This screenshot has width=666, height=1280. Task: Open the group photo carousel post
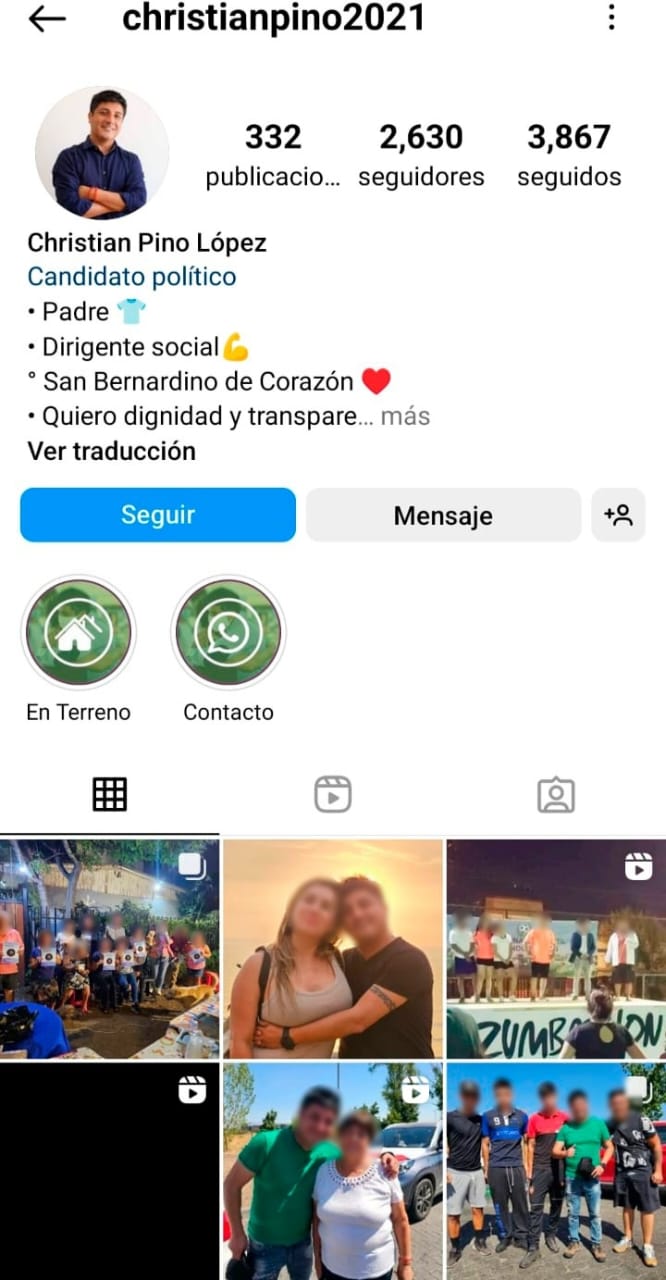pos(109,949)
